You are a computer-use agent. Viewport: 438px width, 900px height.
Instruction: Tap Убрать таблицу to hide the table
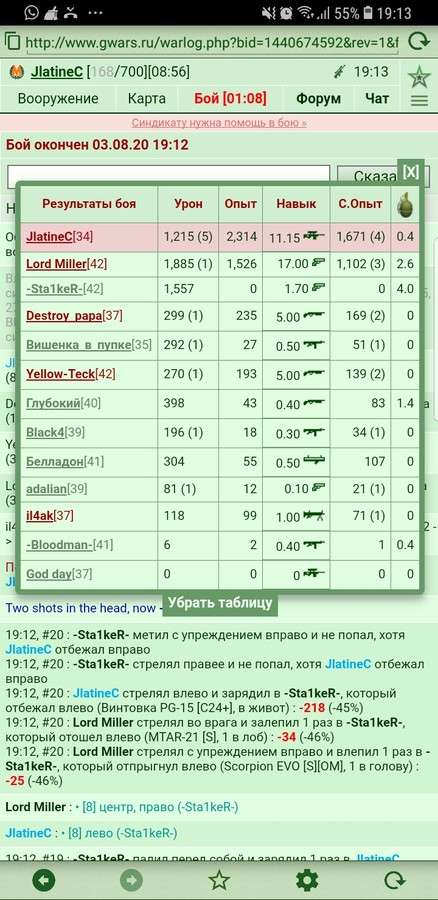point(220,604)
